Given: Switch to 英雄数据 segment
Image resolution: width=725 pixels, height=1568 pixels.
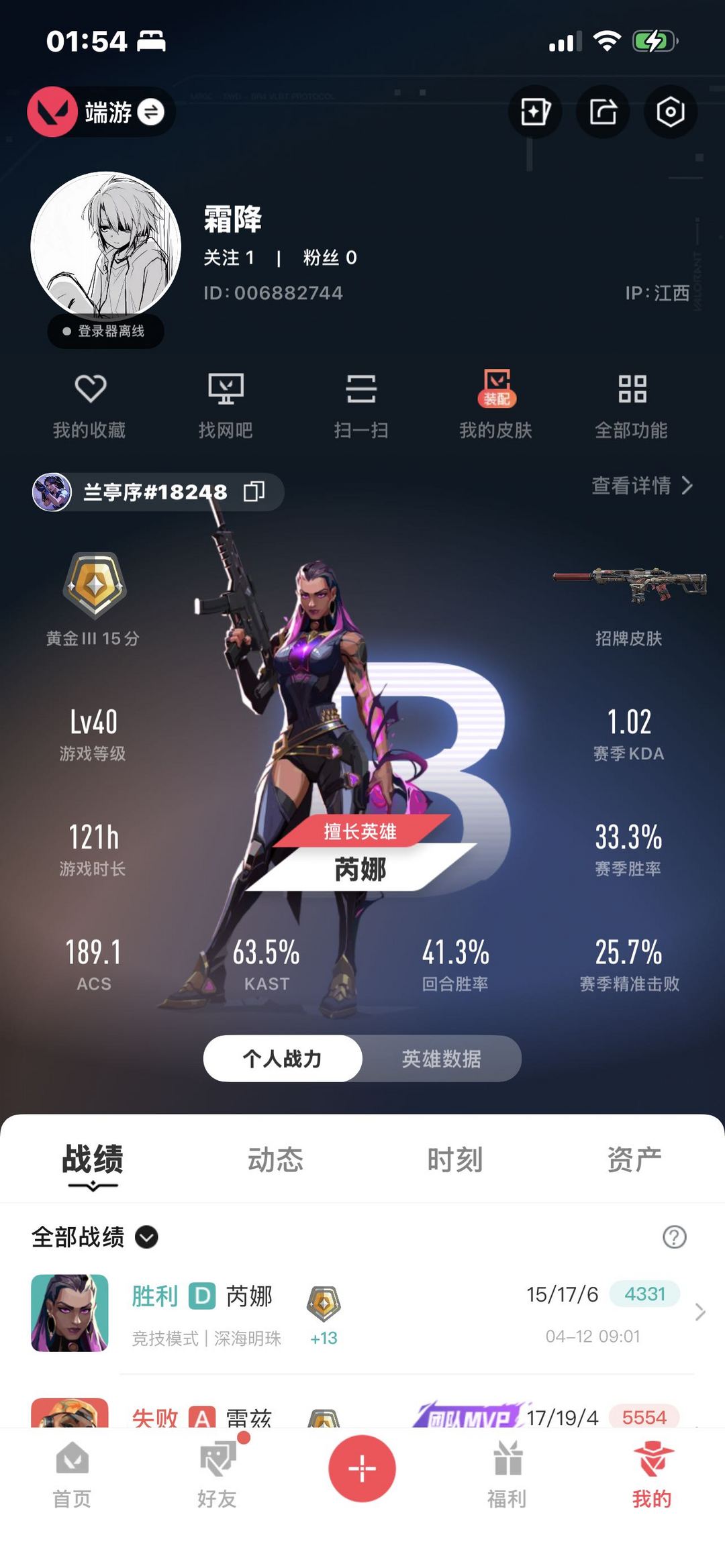Looking at the screenshot, I should (x=441, y=1059).
